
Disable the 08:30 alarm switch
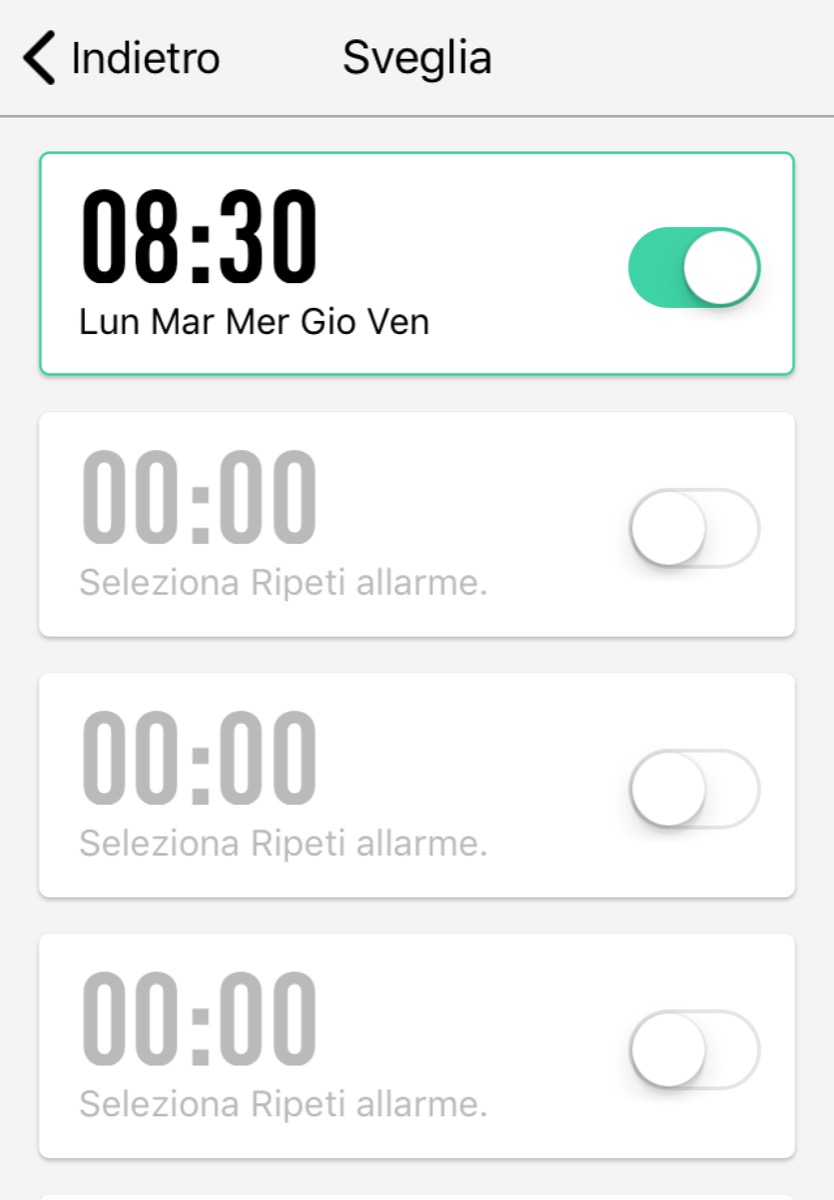click(694, 267)
